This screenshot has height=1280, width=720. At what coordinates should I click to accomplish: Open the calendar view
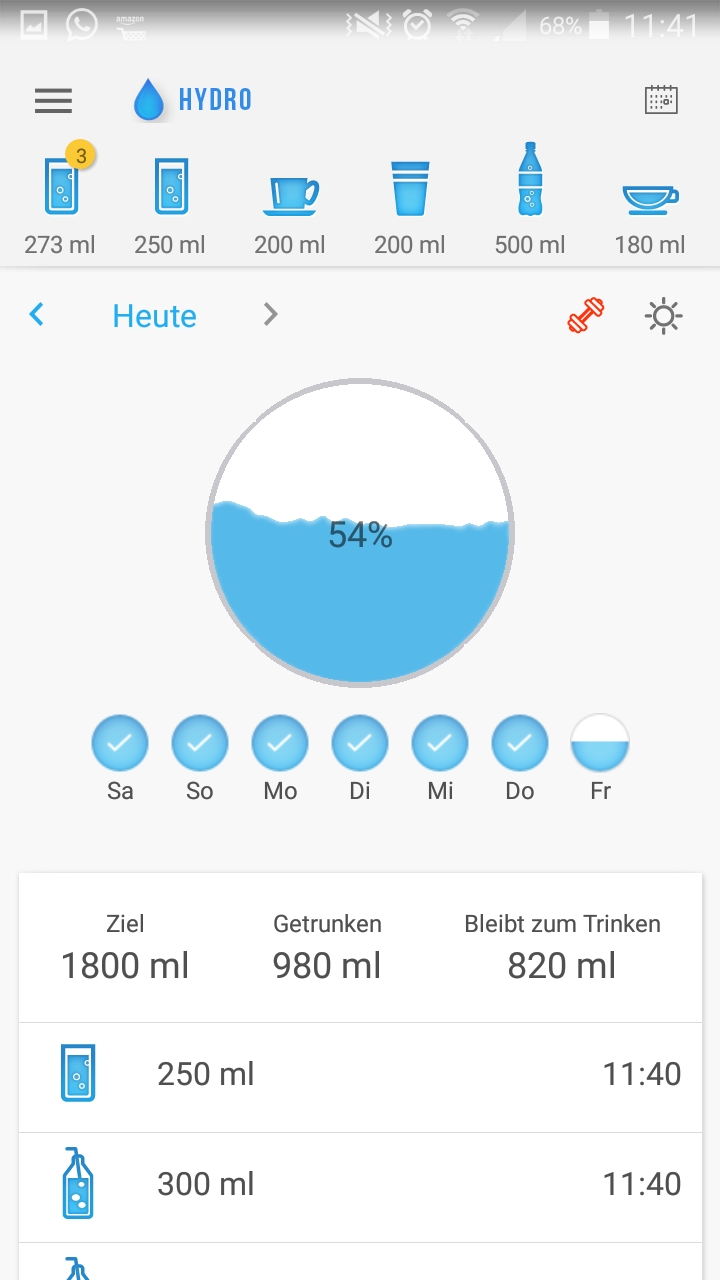(x=661, y=100)
